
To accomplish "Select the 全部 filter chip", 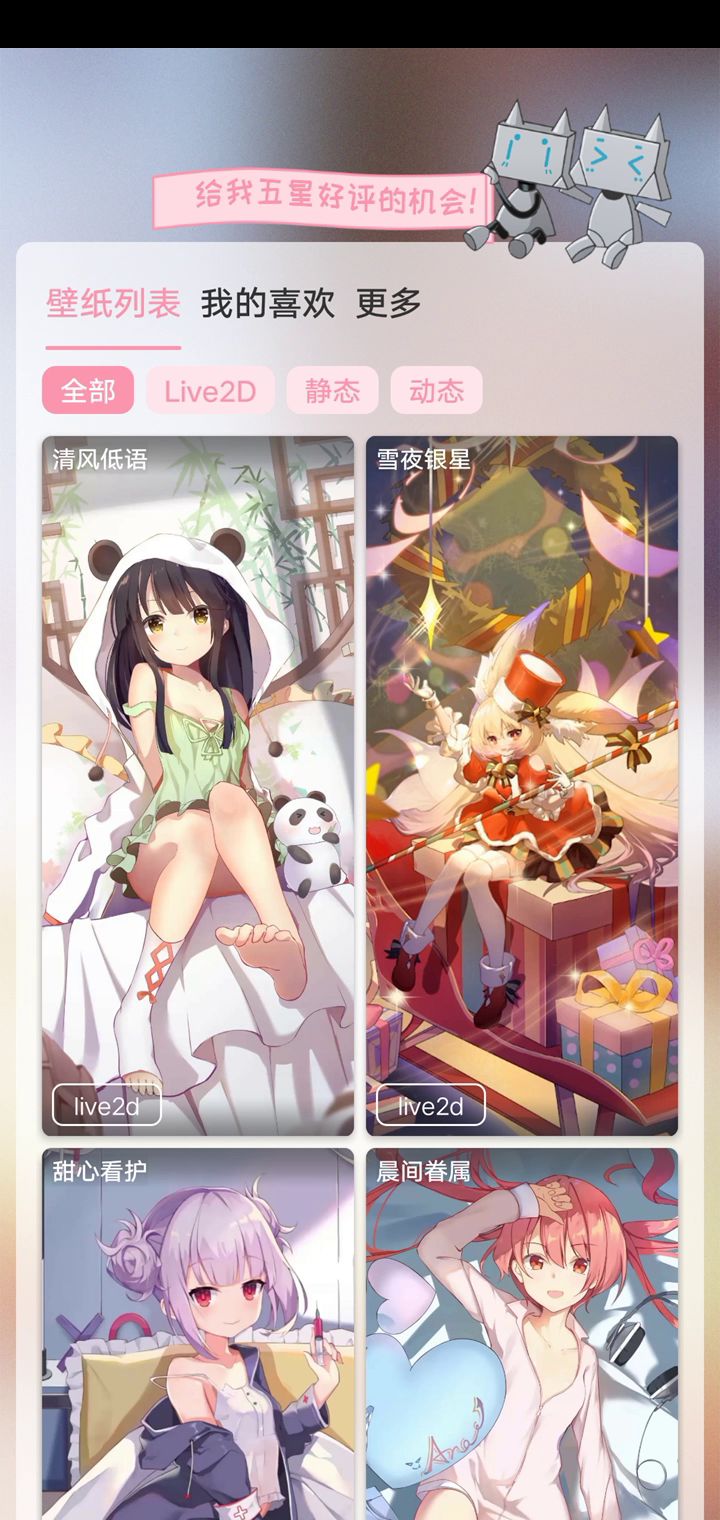I will [88, 390].
